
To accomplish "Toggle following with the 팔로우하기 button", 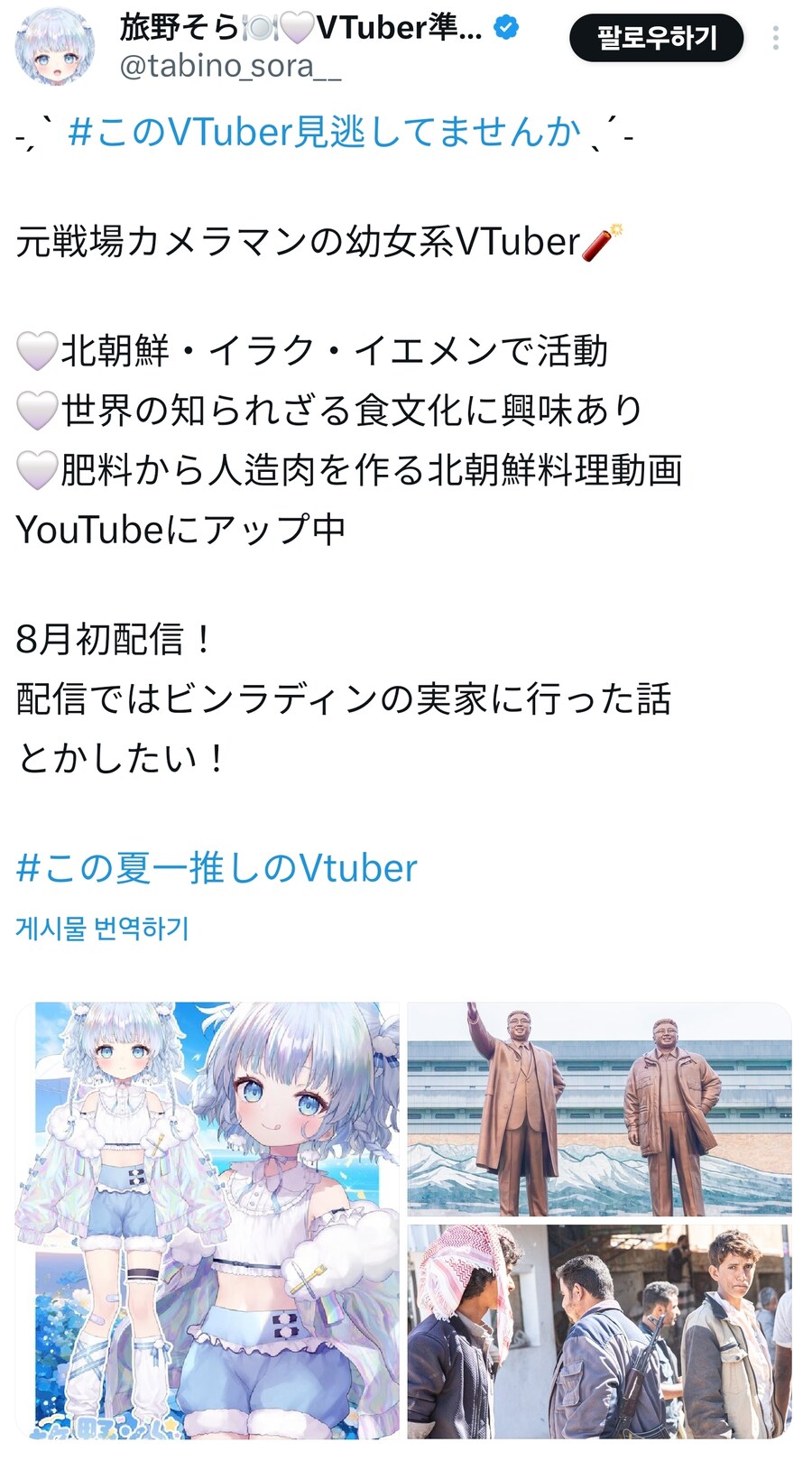I will tap(656, 38).
